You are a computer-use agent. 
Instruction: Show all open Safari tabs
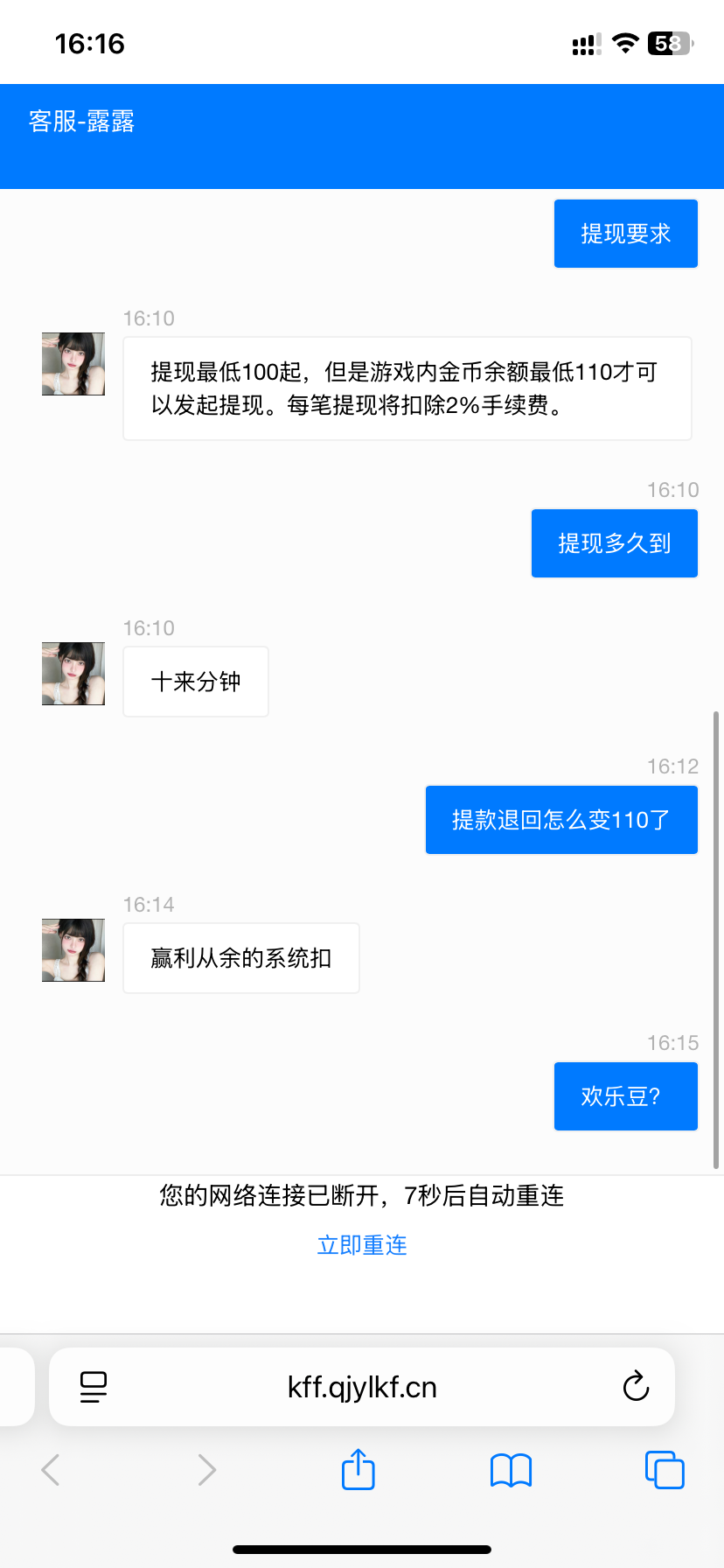pos(665,1469)
